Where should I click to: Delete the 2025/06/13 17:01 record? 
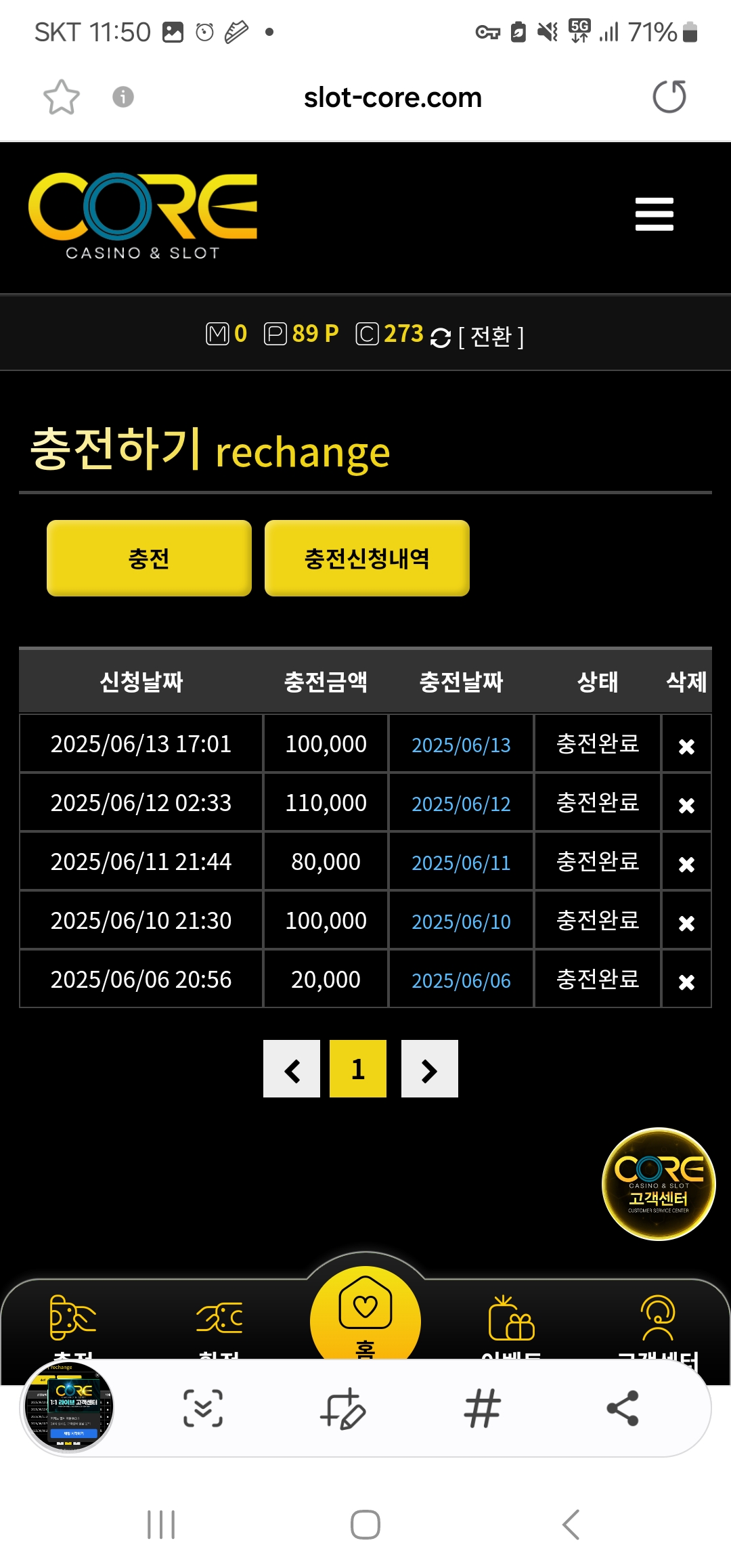click(x=686, y=746)
